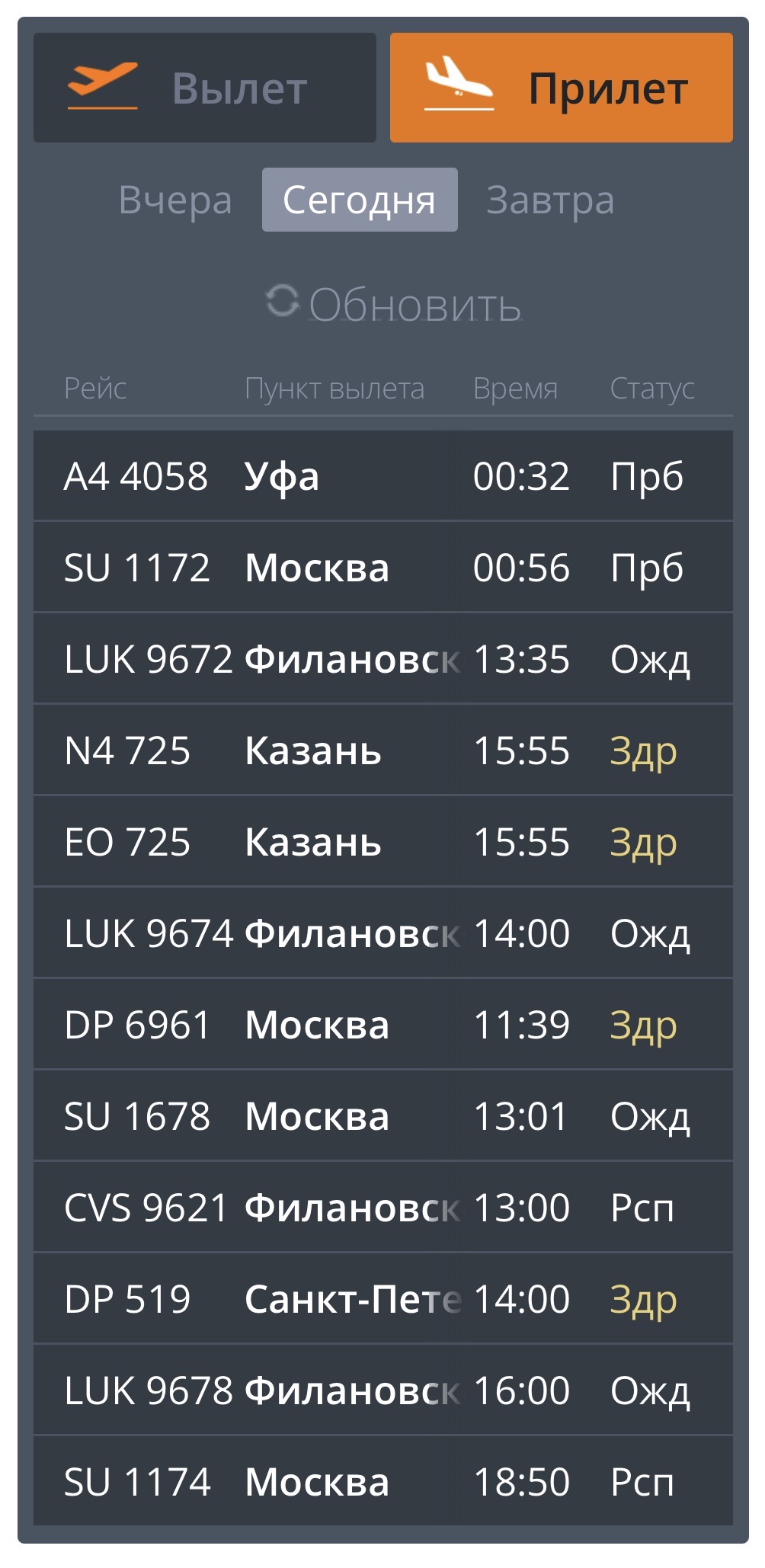Select the Сегодня day filter
Image resolution: width=765 pixels, height=1568 pixels.
360,200
